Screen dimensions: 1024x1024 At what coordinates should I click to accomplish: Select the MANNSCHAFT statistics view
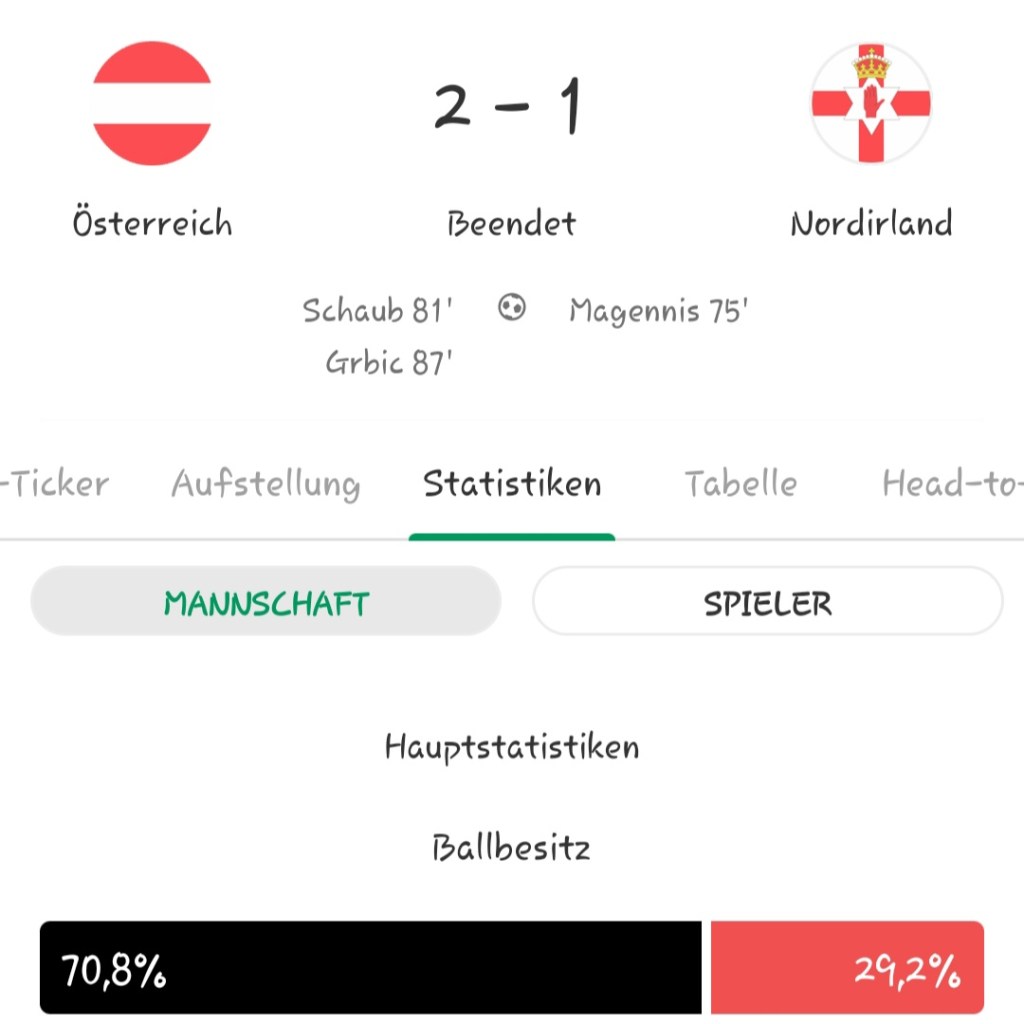point(266,604)
